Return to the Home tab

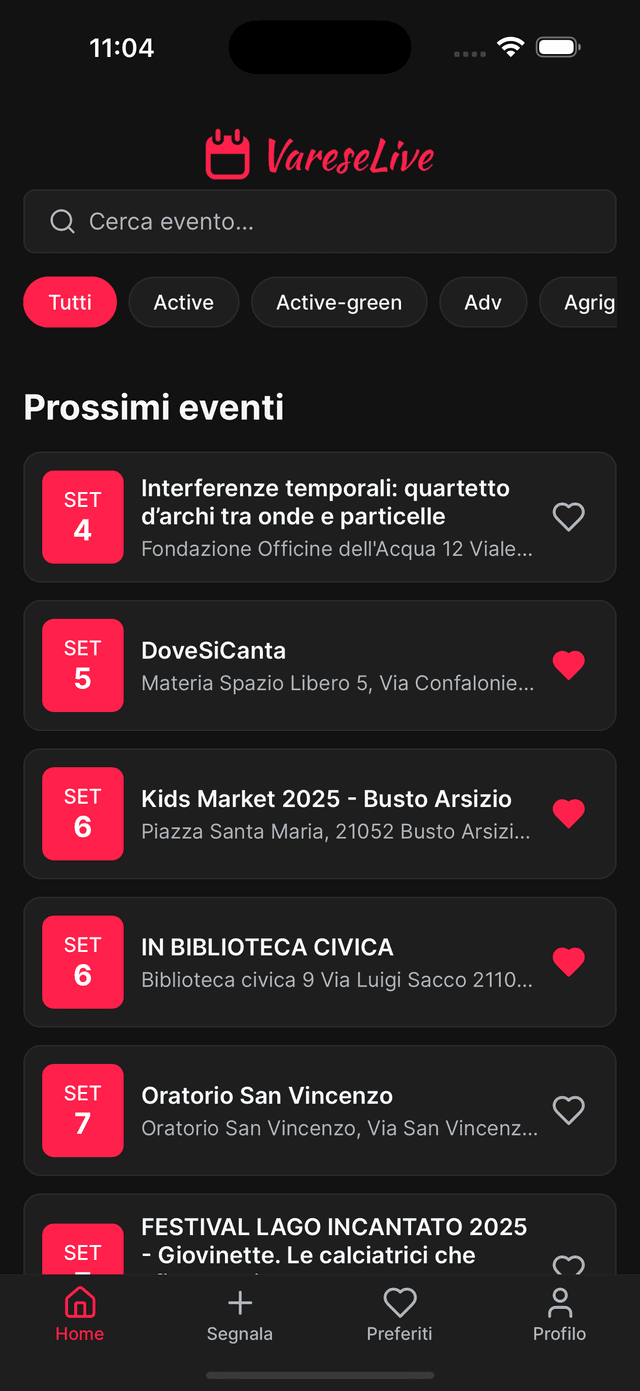tap(80, 1315)
